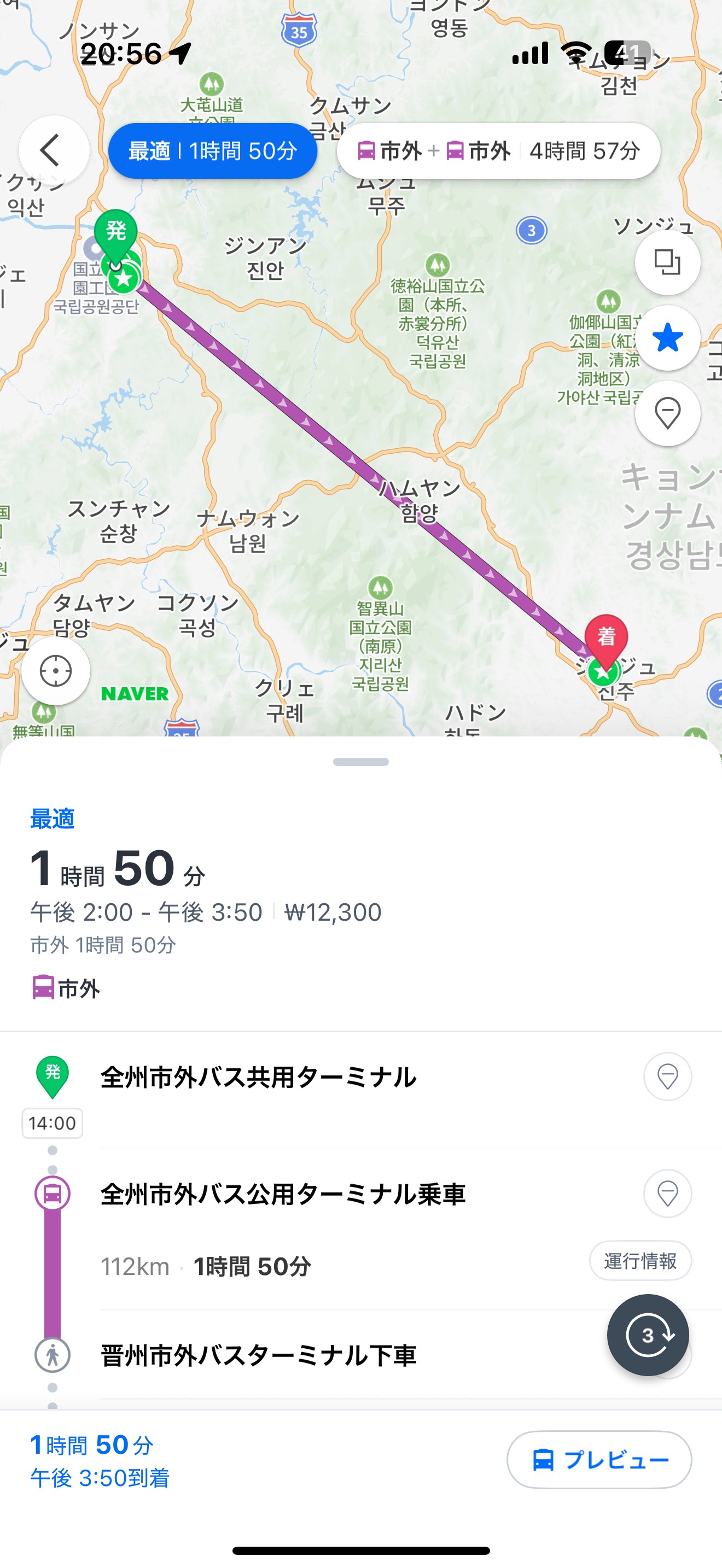Show 全州市外バス共用ターミナル on the map

point(667,1077)
